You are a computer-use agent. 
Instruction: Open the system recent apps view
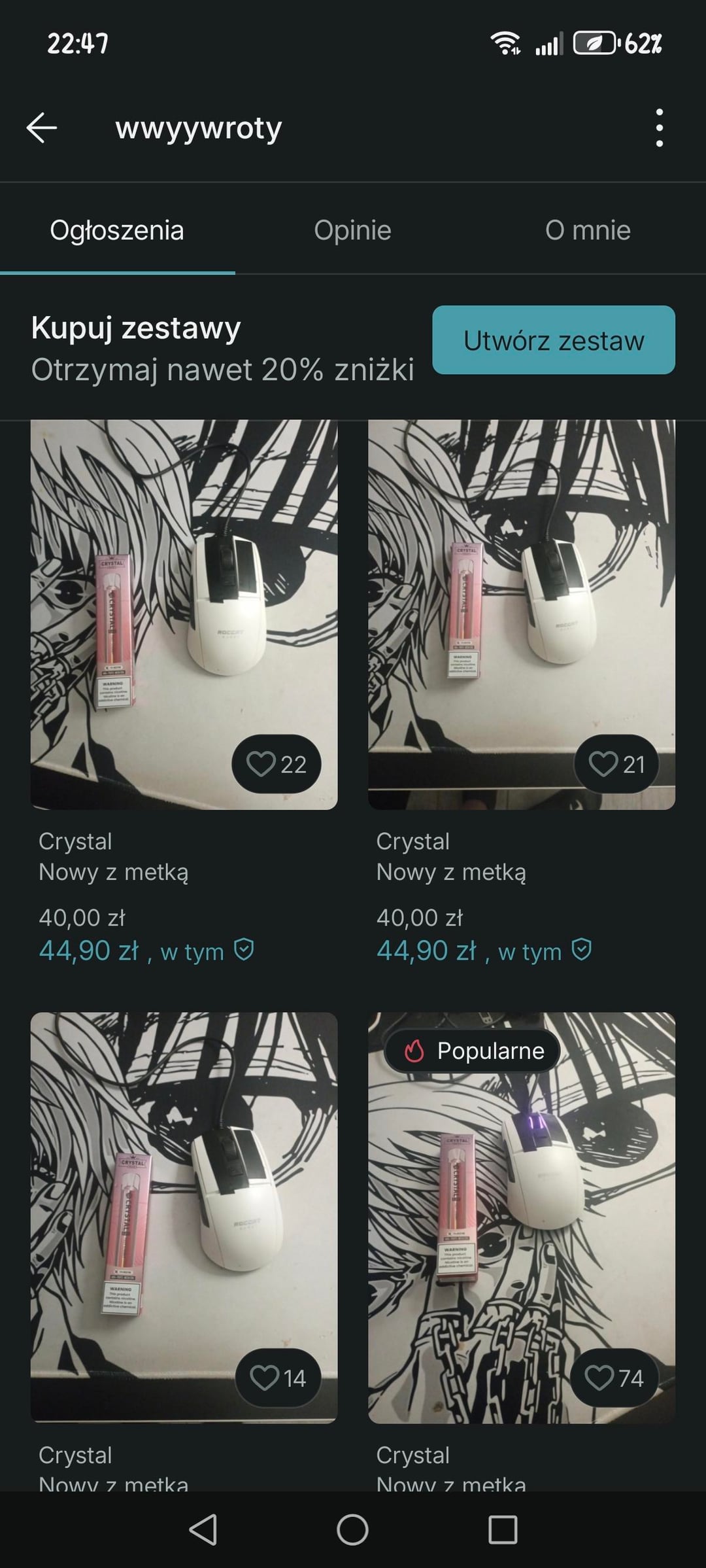[x=503, y=1530]
